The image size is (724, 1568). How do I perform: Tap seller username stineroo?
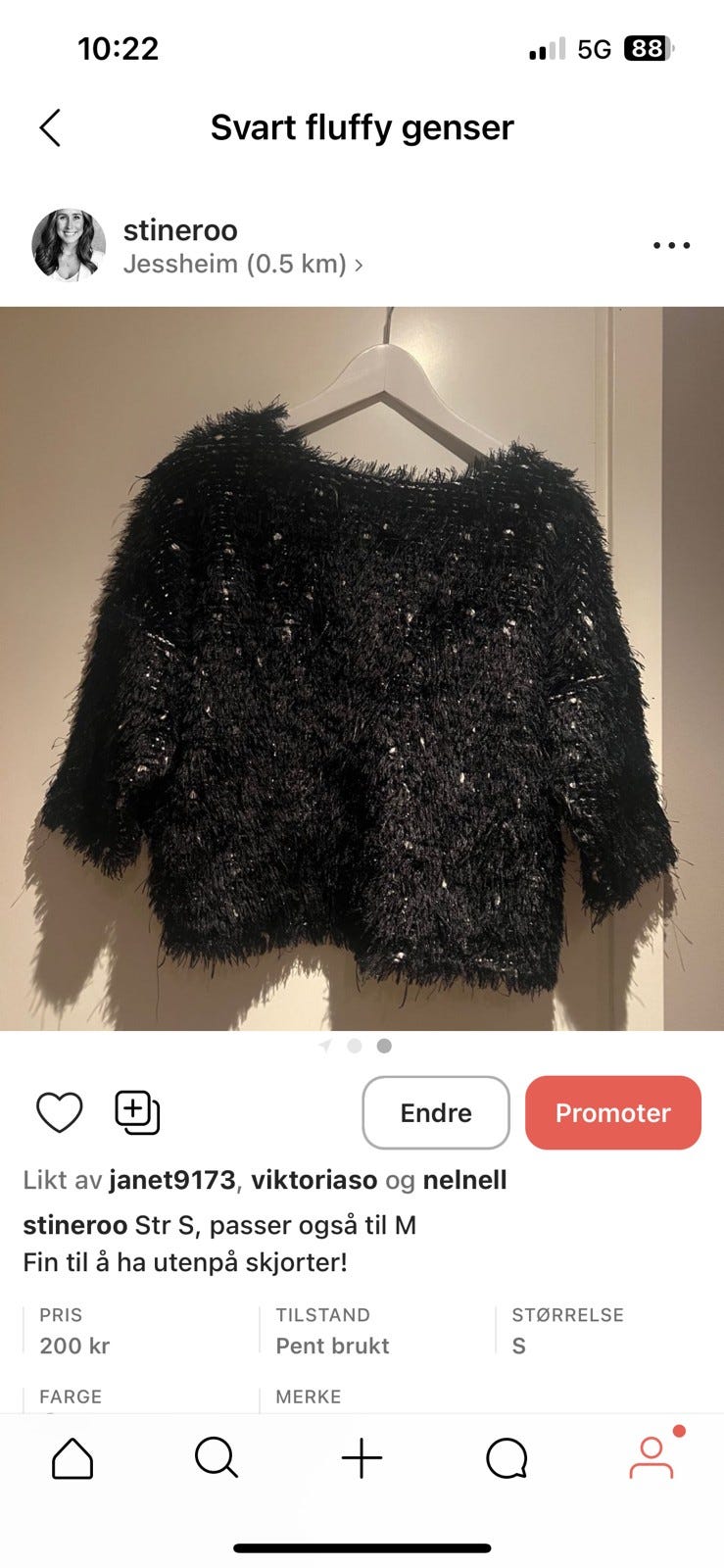[x=180, y=229]
